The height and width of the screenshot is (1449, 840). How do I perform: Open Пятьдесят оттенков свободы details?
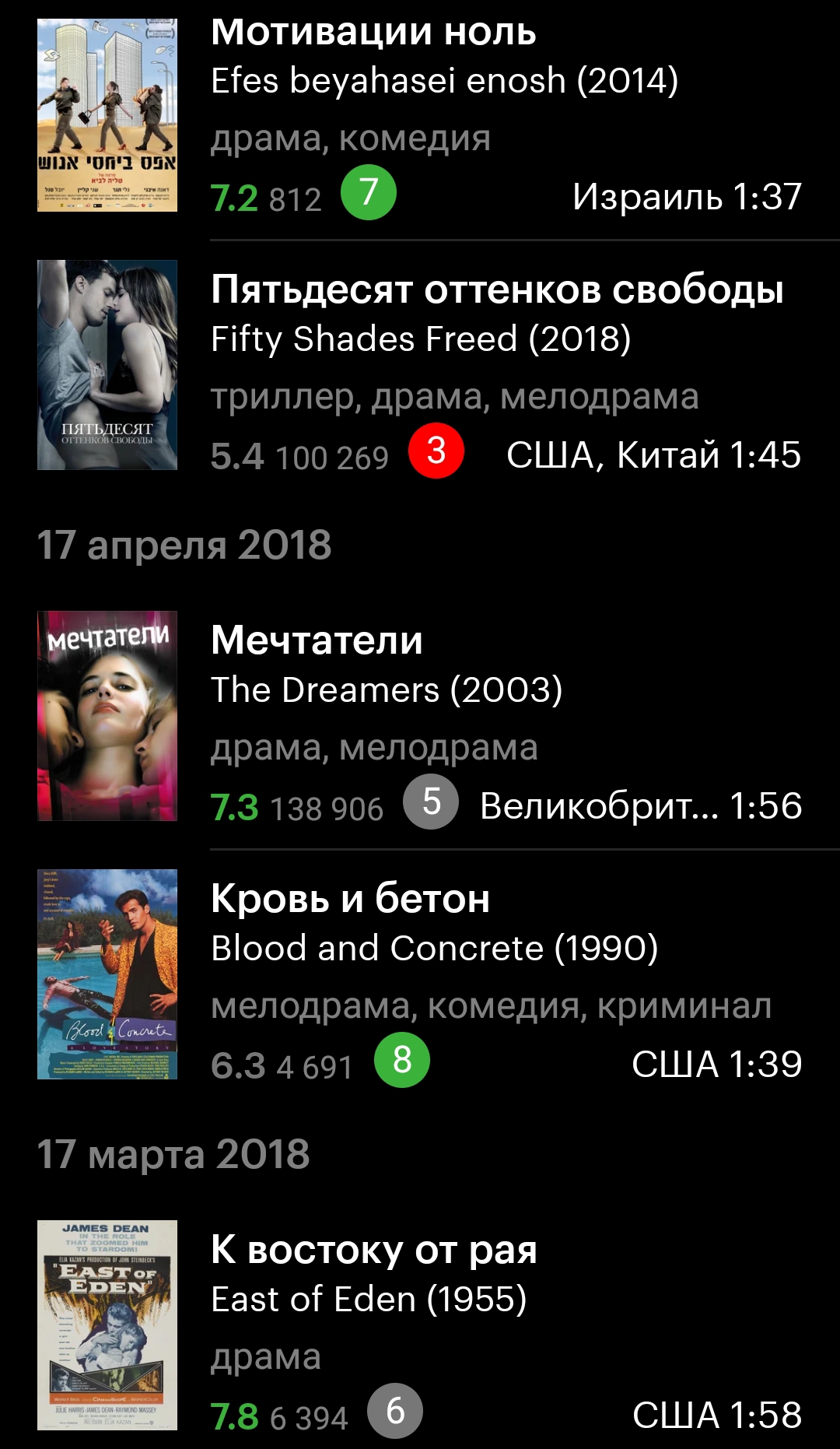(x=496, y=290)
